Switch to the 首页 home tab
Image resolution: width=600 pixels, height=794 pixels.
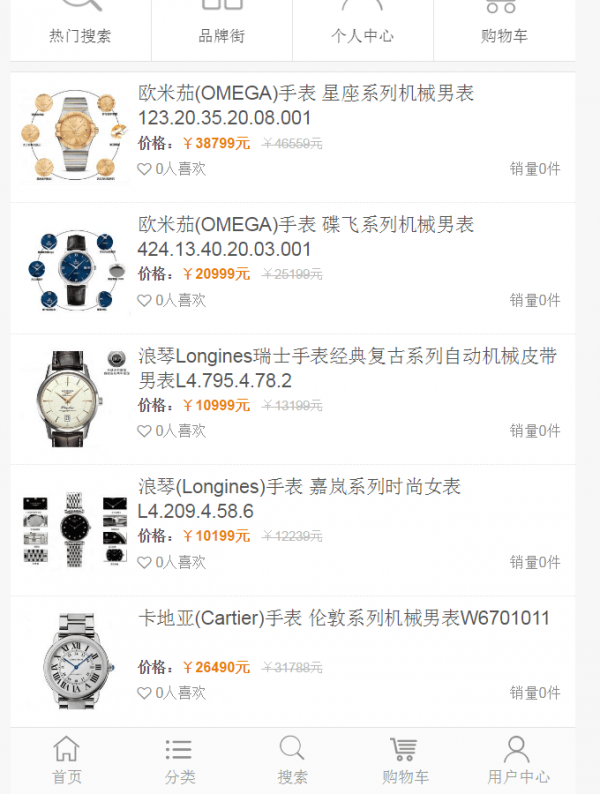66,761
